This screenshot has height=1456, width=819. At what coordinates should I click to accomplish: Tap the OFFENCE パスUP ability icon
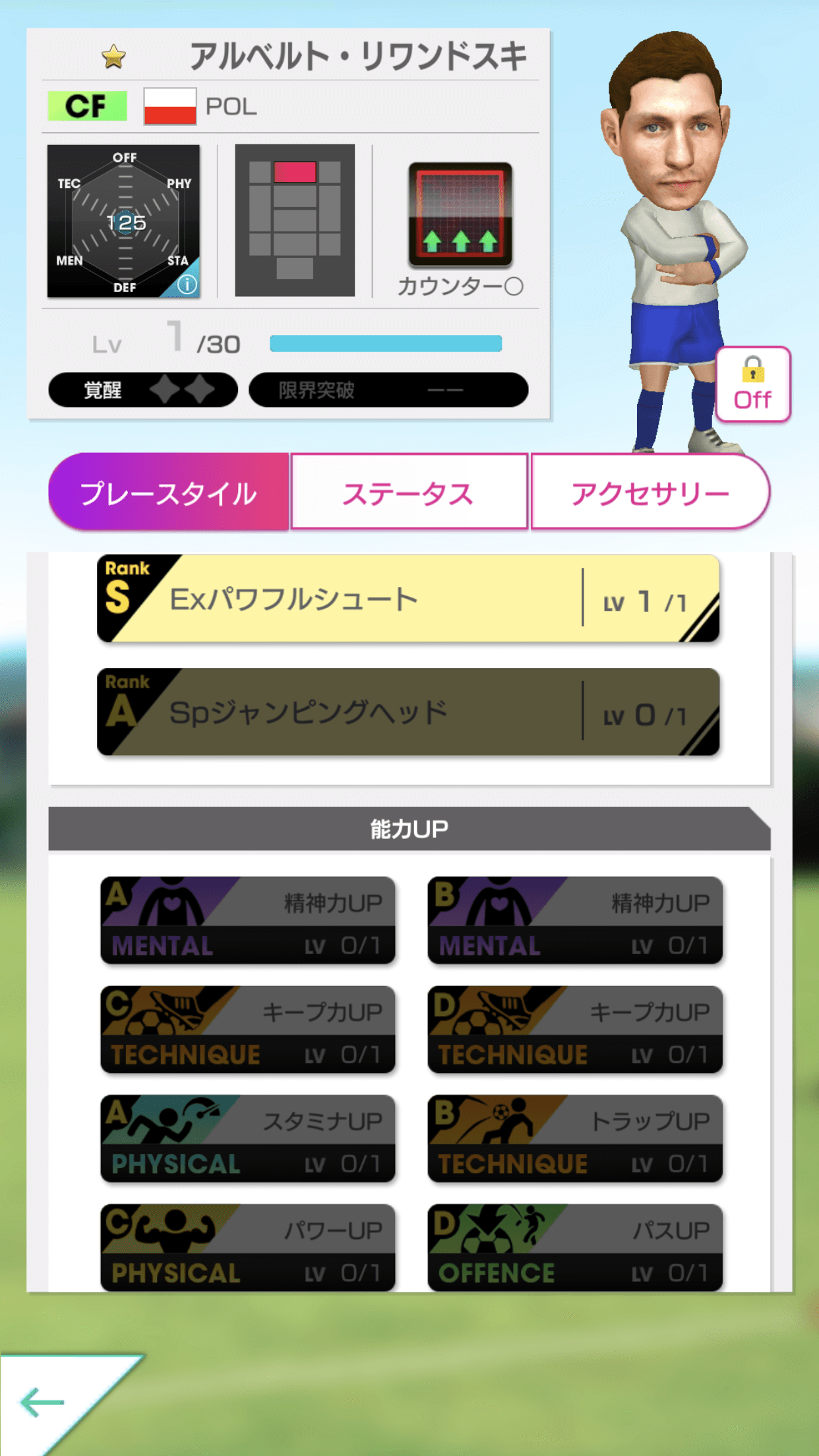pos(574,1246)
